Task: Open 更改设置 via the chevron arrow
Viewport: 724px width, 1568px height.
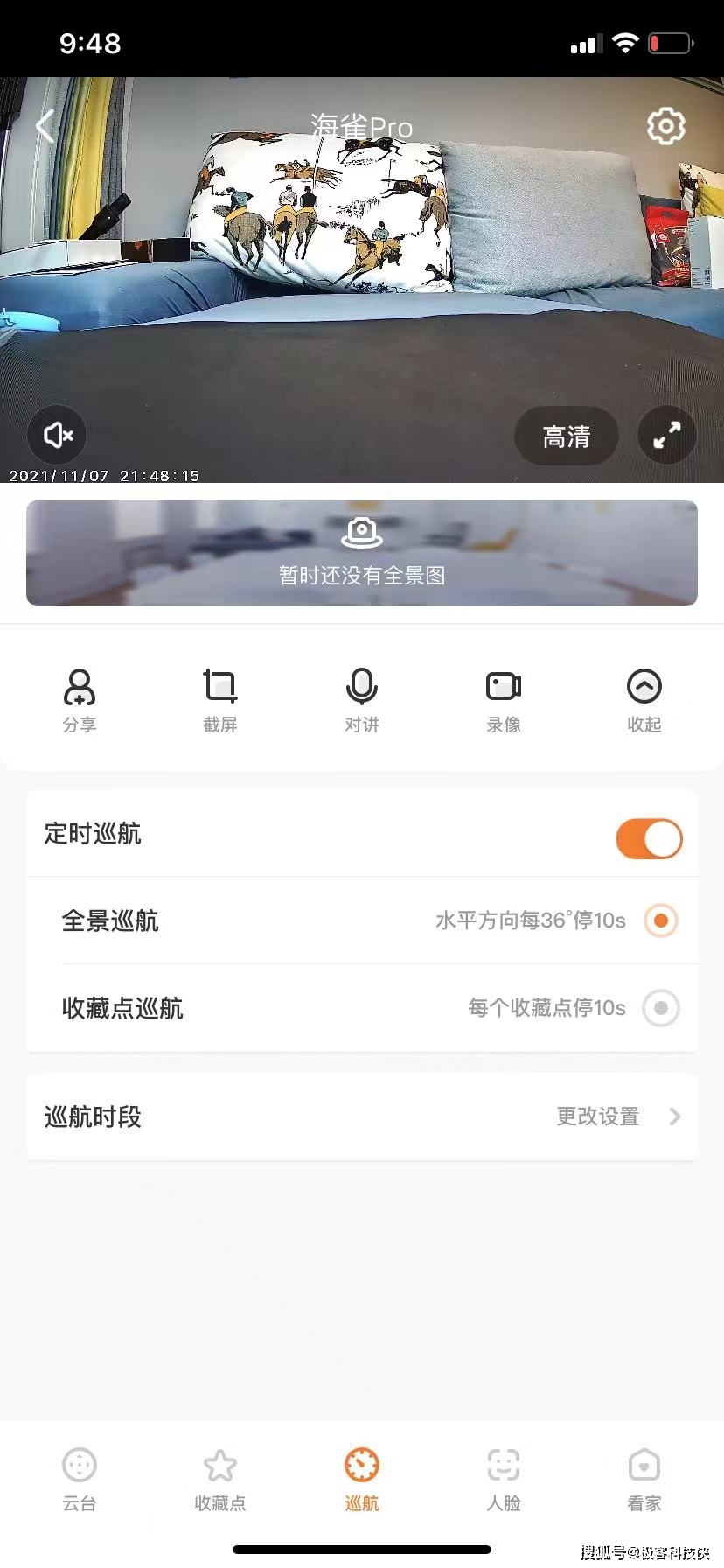Action: (673, 1116)
